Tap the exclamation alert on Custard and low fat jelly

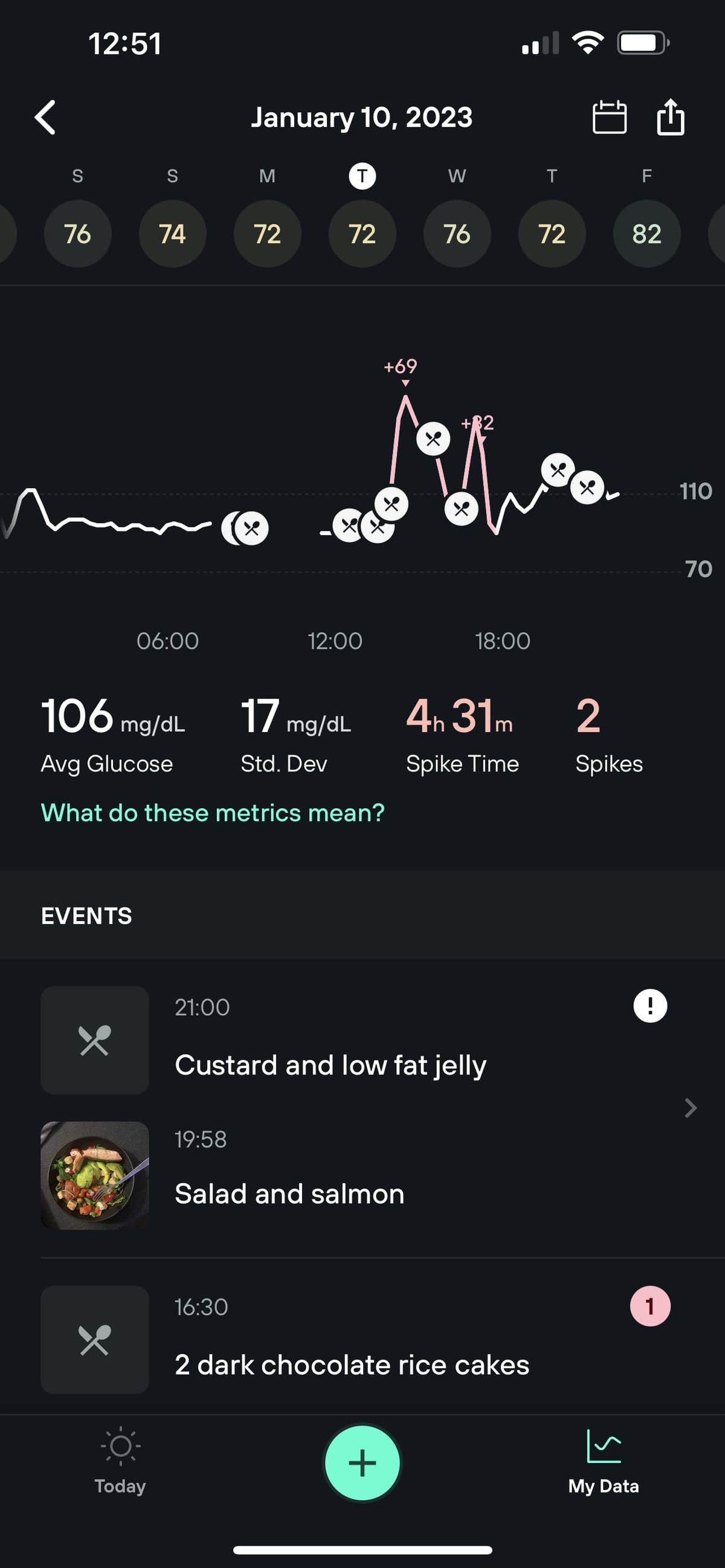pyautogui.click(x=649, y=1006)
